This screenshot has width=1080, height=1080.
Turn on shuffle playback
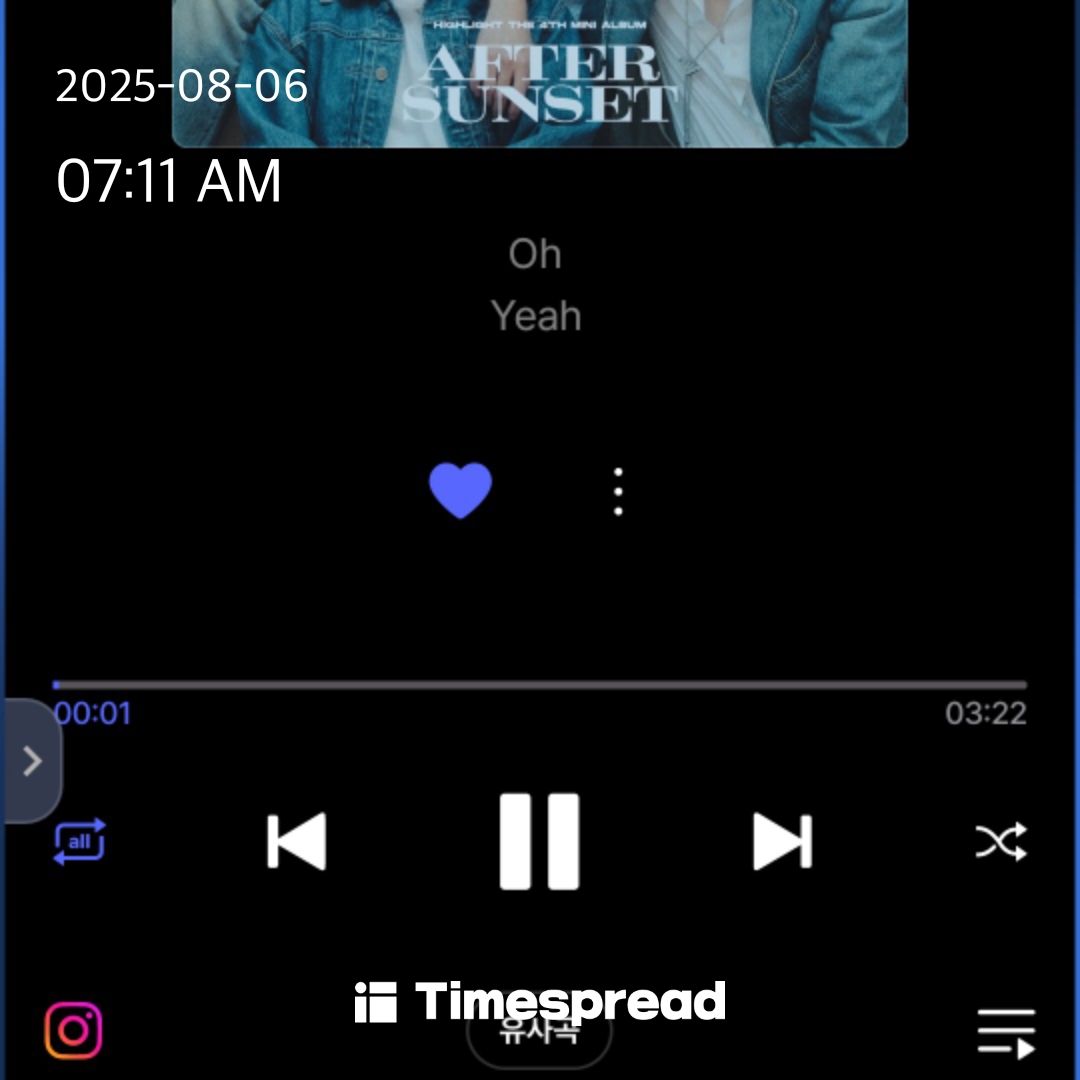[x=1001, y=842]
